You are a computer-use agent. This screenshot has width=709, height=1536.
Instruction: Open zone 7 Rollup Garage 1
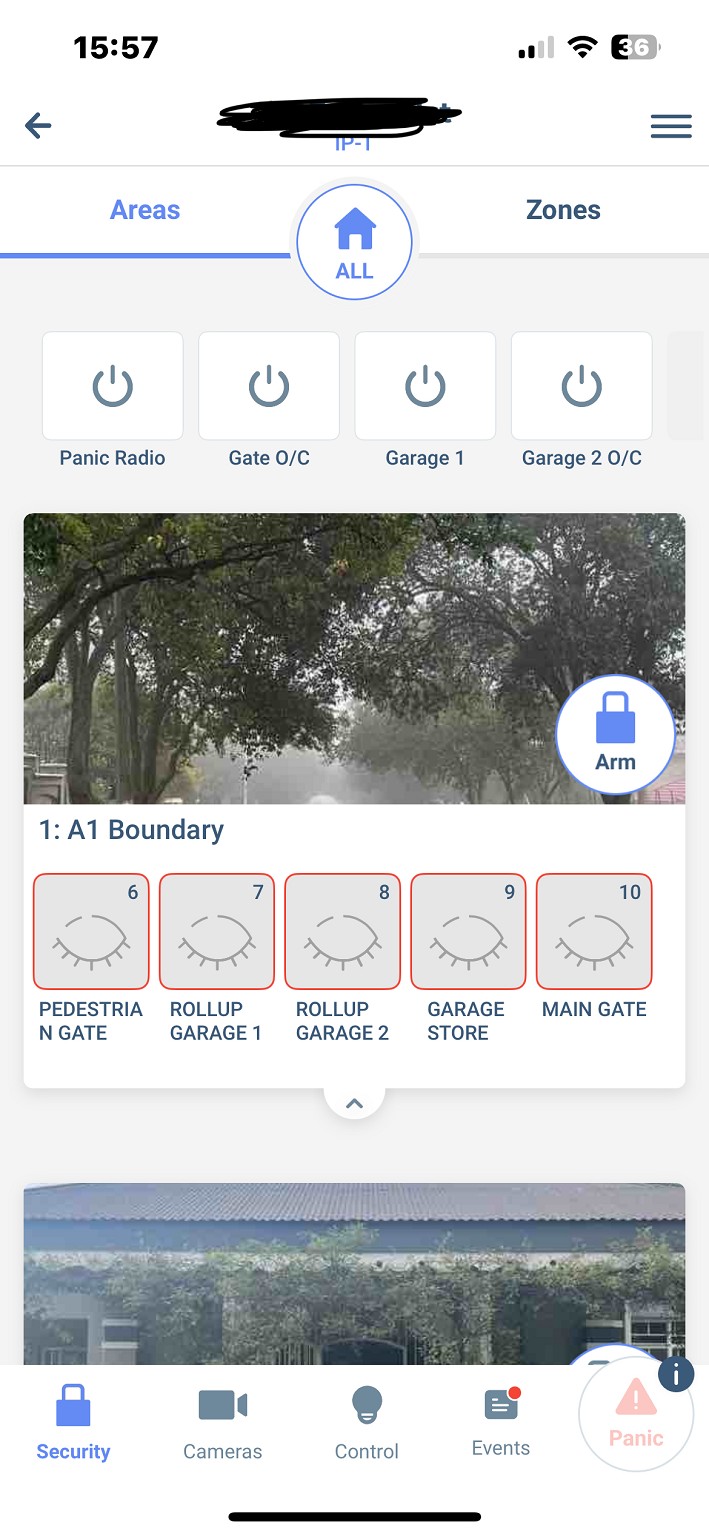tap(217, 932)
